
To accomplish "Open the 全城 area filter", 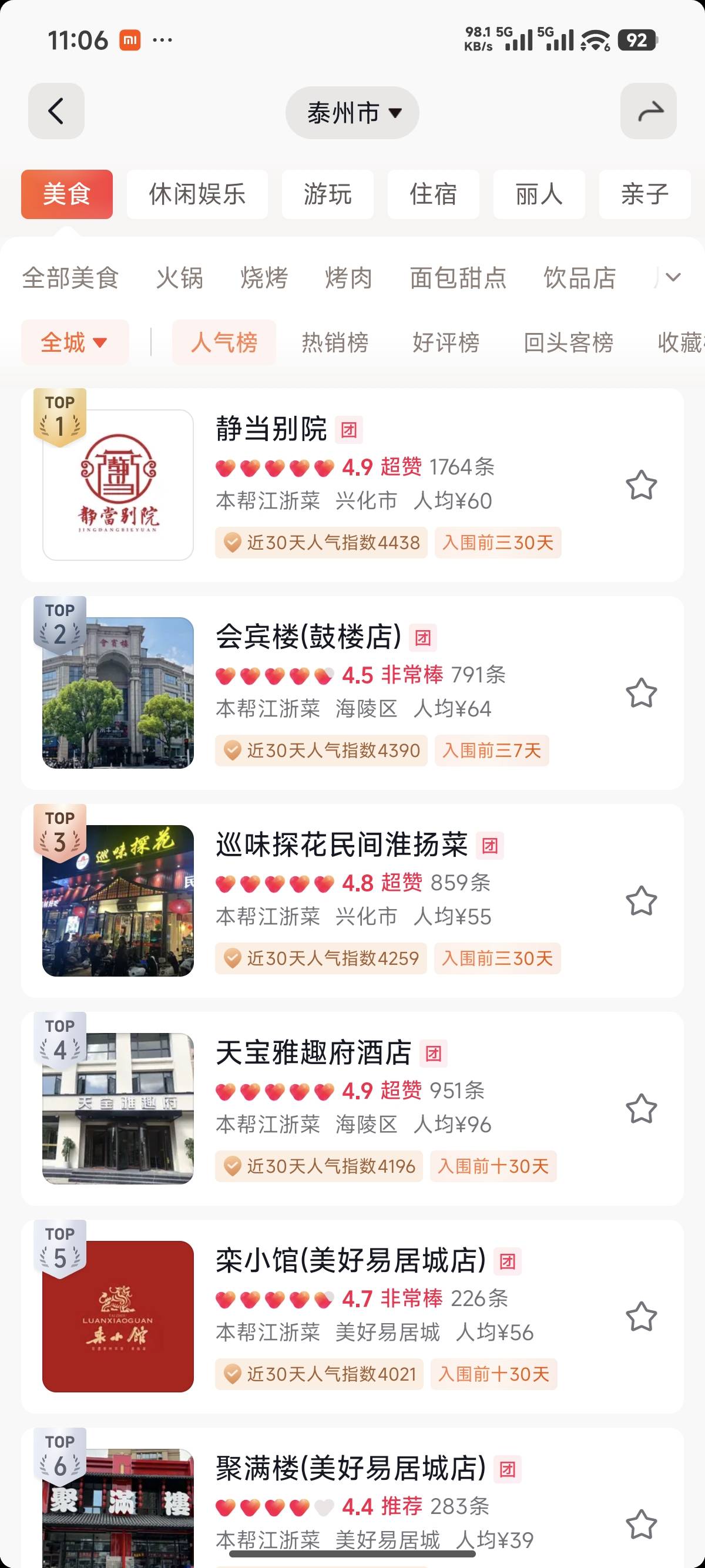I will pyautogui.click(x=74, y=342).
